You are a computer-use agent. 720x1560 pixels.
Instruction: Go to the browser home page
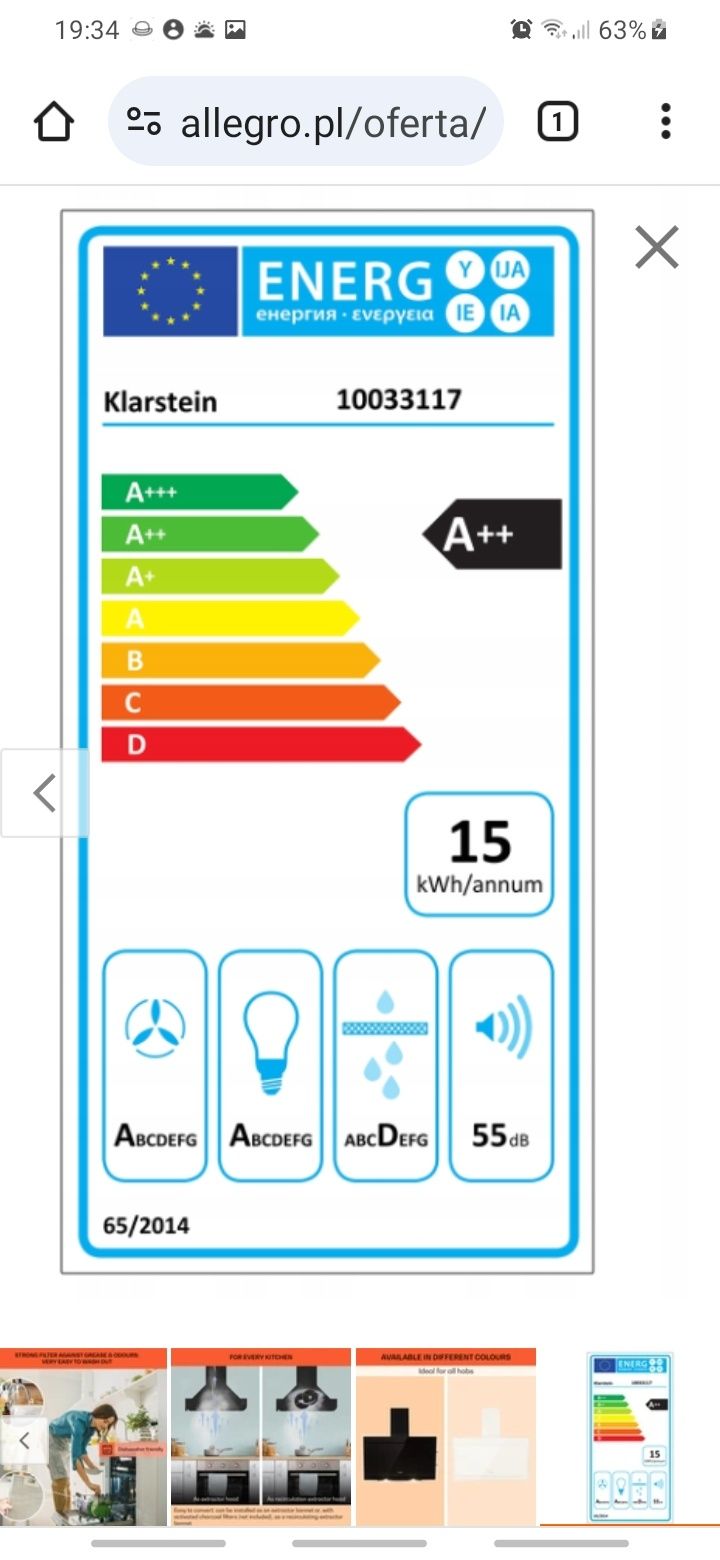[54, 123]
